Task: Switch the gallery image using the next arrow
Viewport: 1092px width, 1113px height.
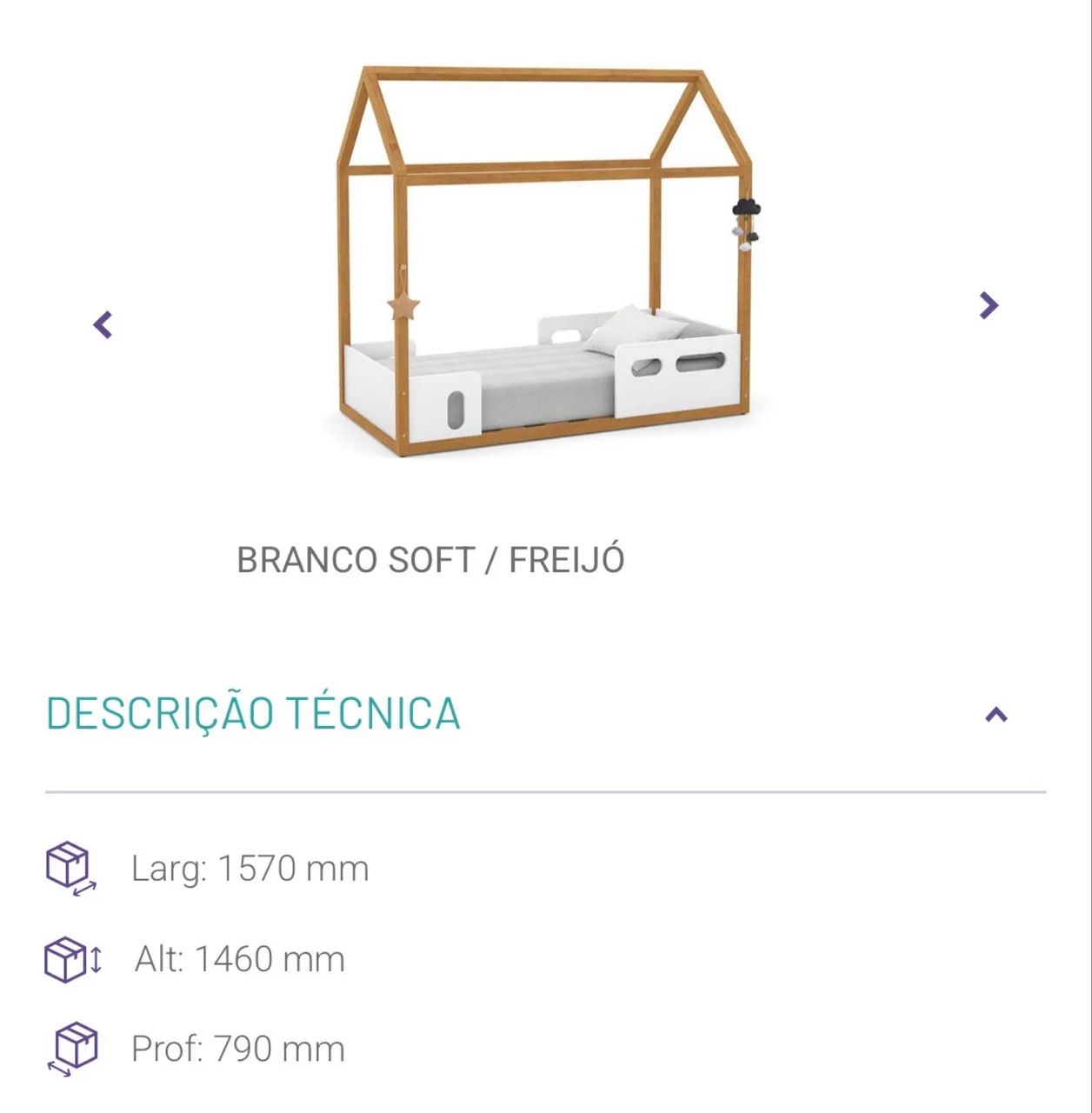Action: [x=988, y=304]
